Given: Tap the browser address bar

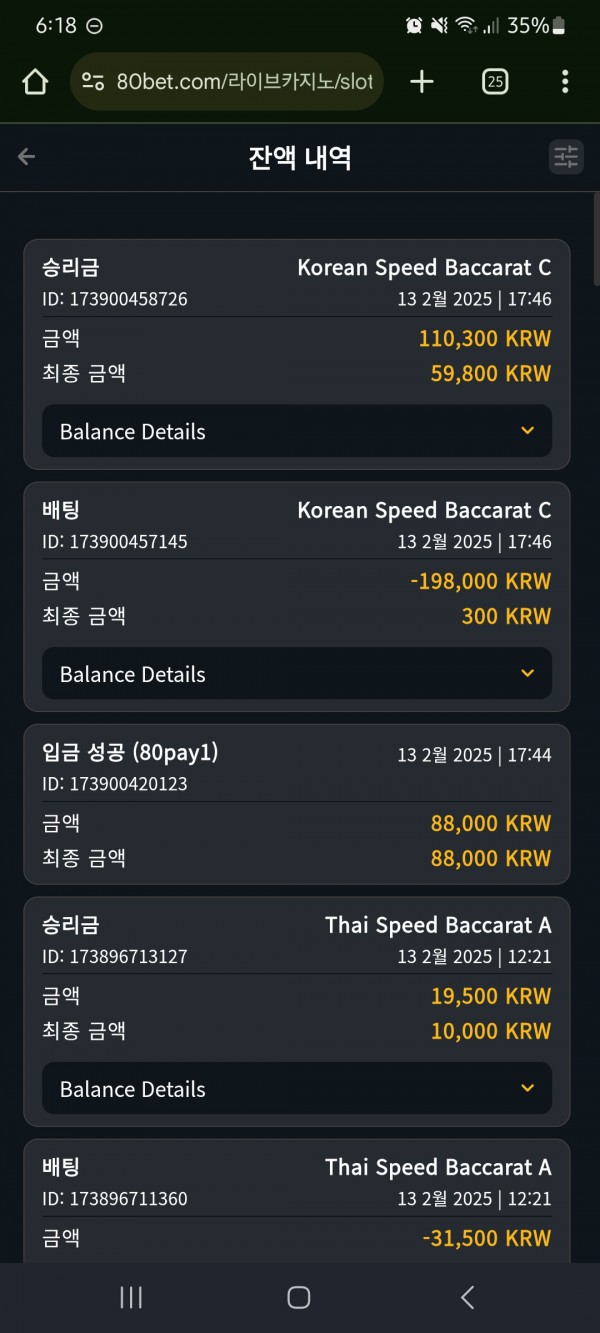Looking at the screenshot, I should click(x=227, y=82).
